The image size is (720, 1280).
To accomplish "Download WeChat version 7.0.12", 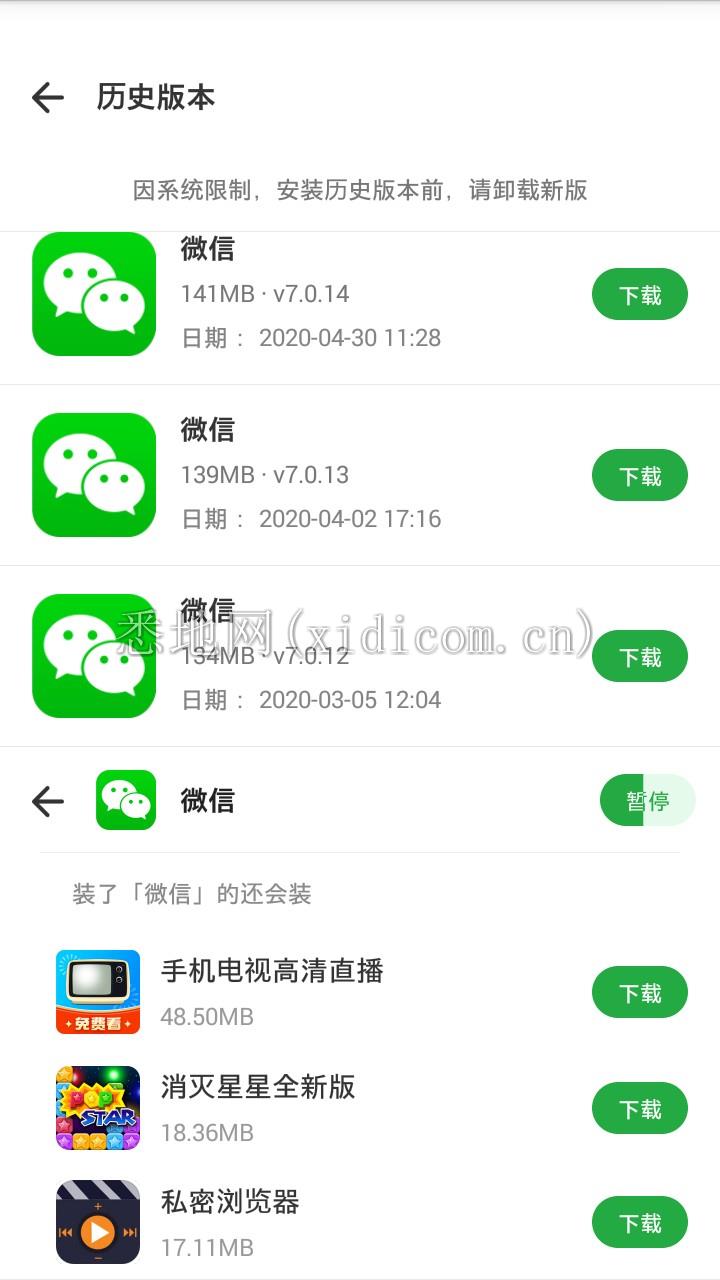I will (x=640, y=656).
